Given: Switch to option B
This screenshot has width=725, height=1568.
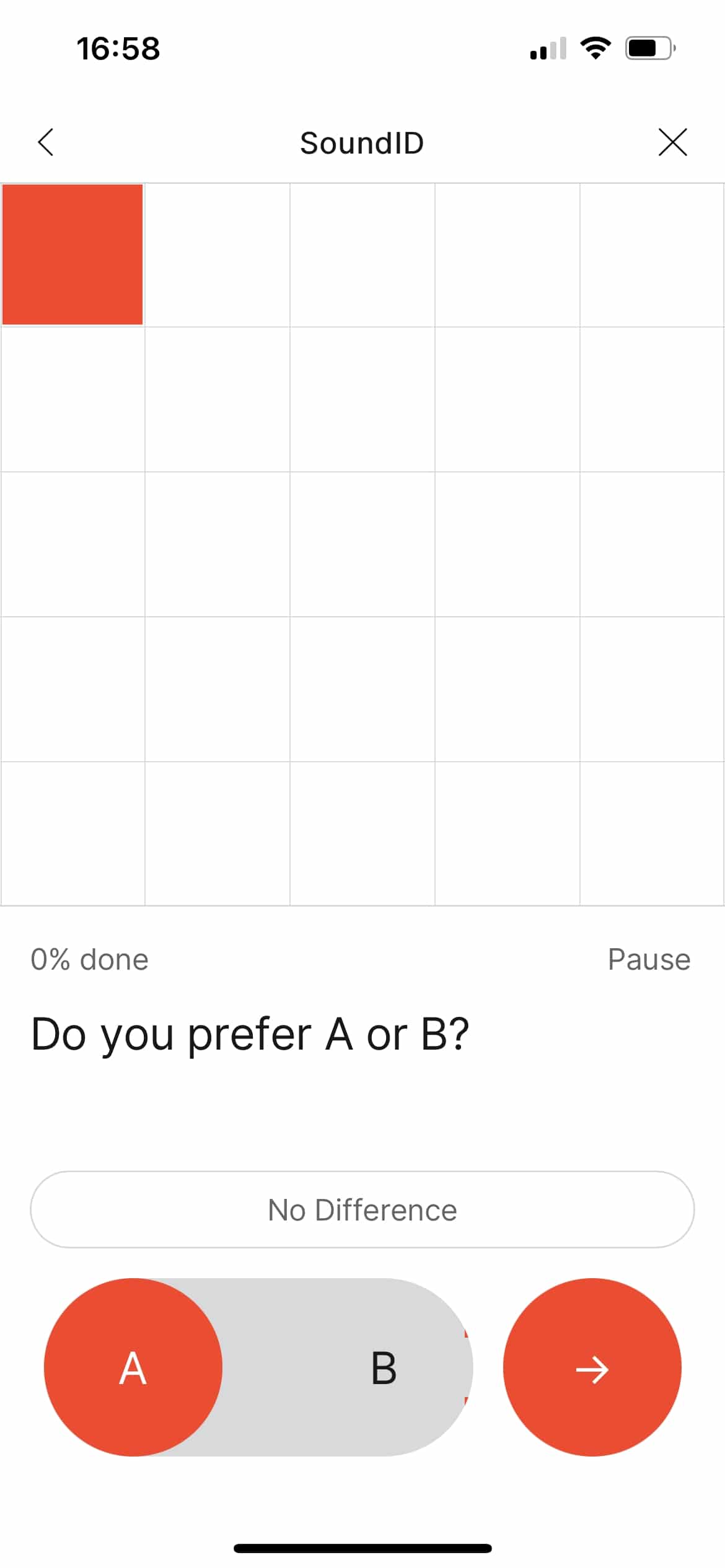Looking at the screenshot, I should pos(383,1367).
